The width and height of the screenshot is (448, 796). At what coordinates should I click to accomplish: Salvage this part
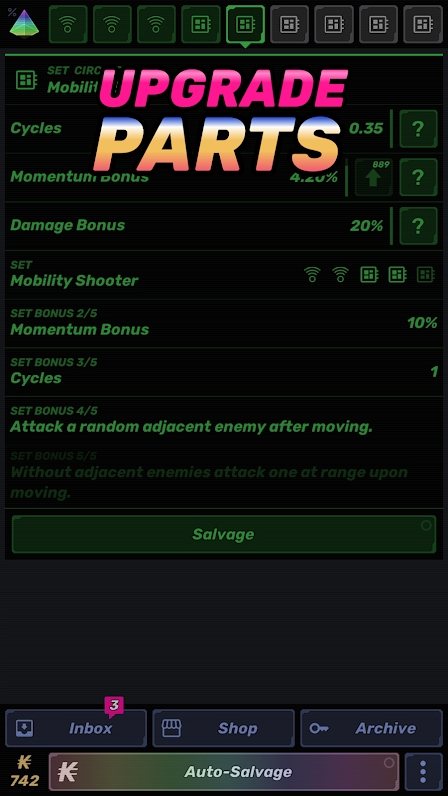point(223,534)
